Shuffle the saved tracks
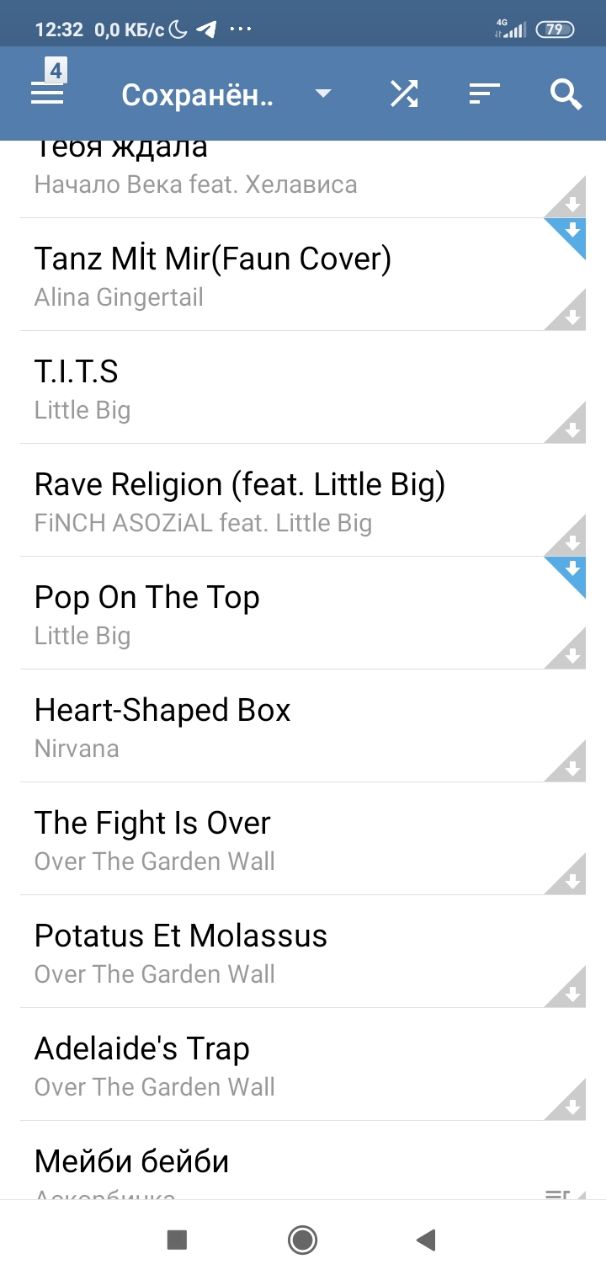The width and height of the screenshot is (606, 1280). (x=404, y=95)
